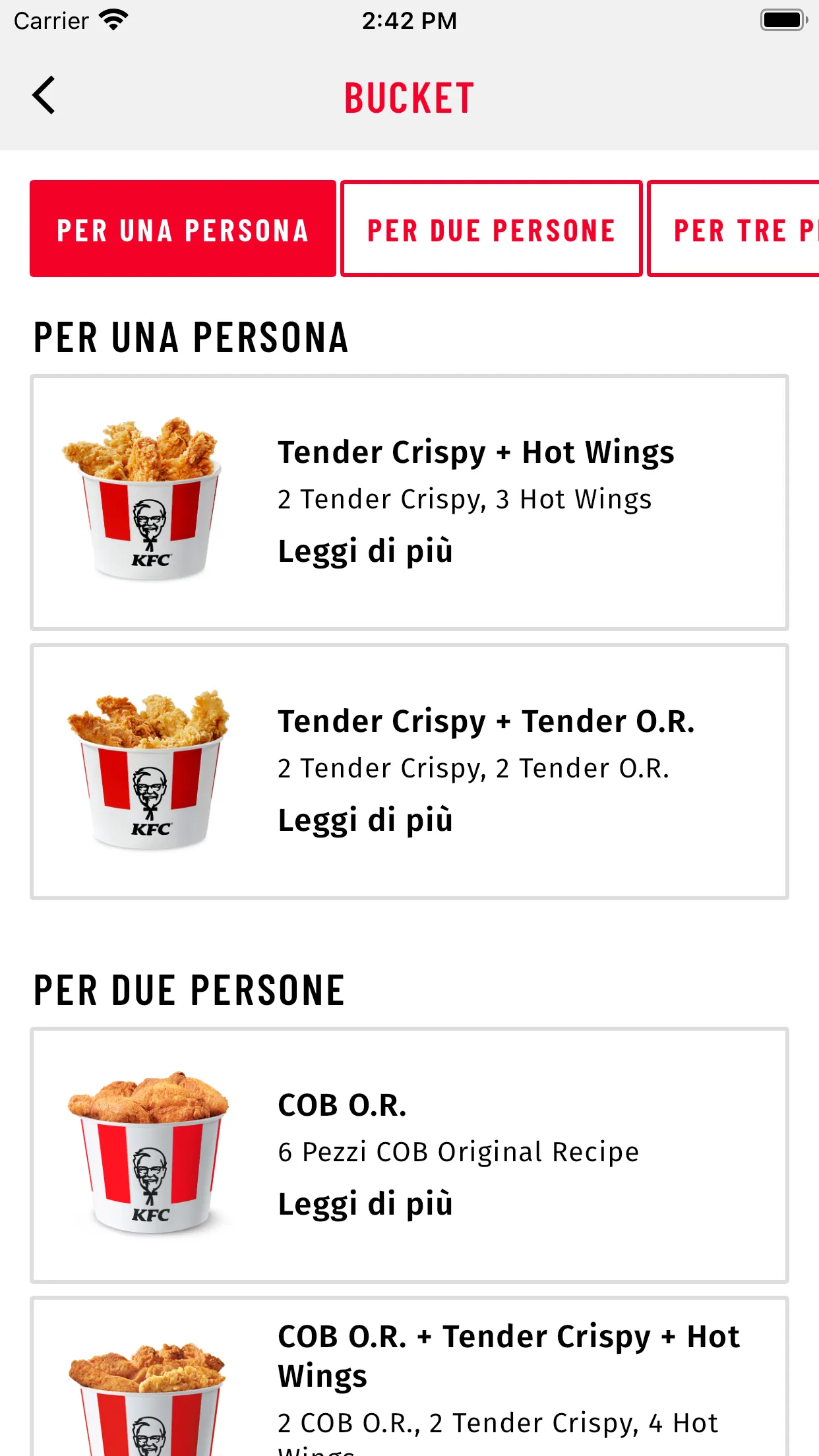819x1456 pixels.
Task: Switch to the Per Tre tab
Action: [733, 229]
